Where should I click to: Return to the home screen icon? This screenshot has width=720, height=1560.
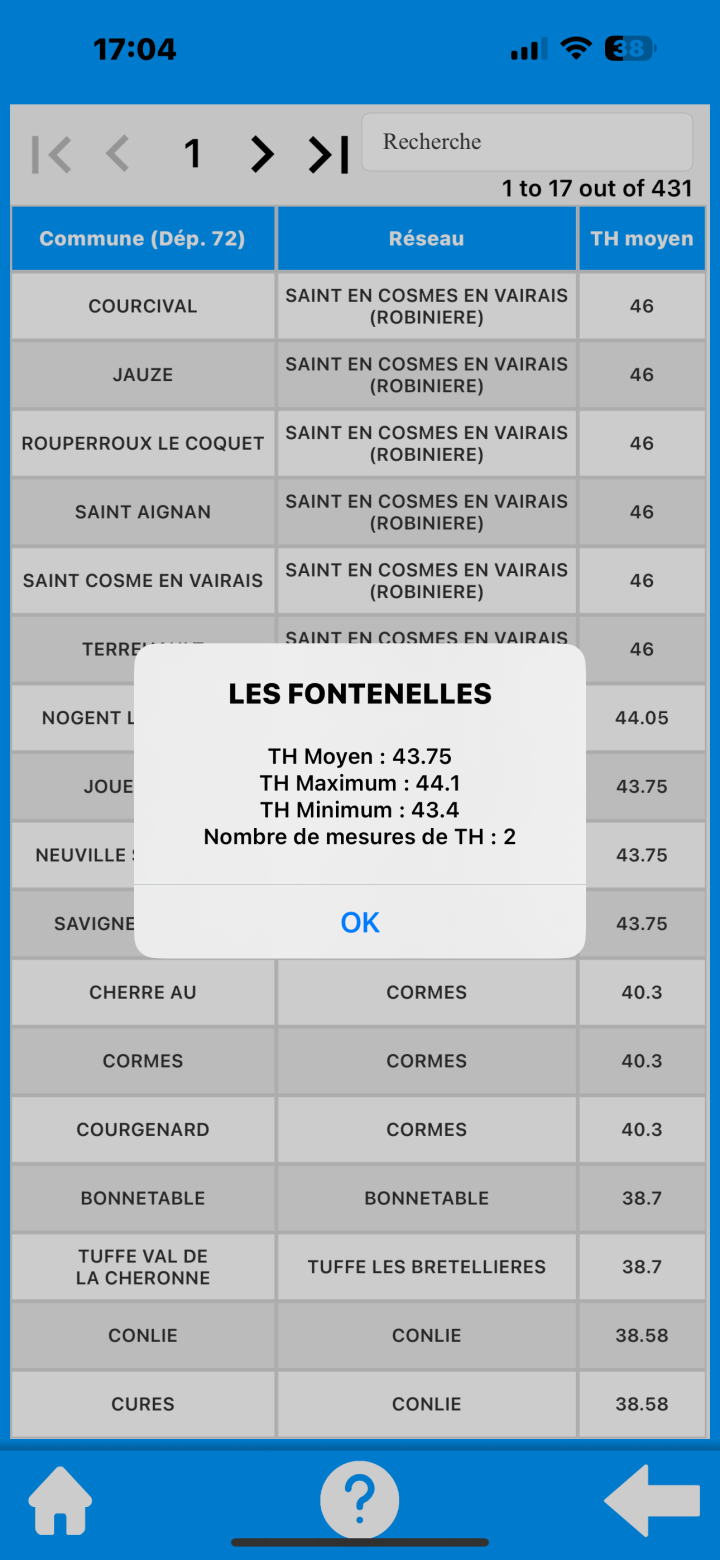coord(60,1500)
